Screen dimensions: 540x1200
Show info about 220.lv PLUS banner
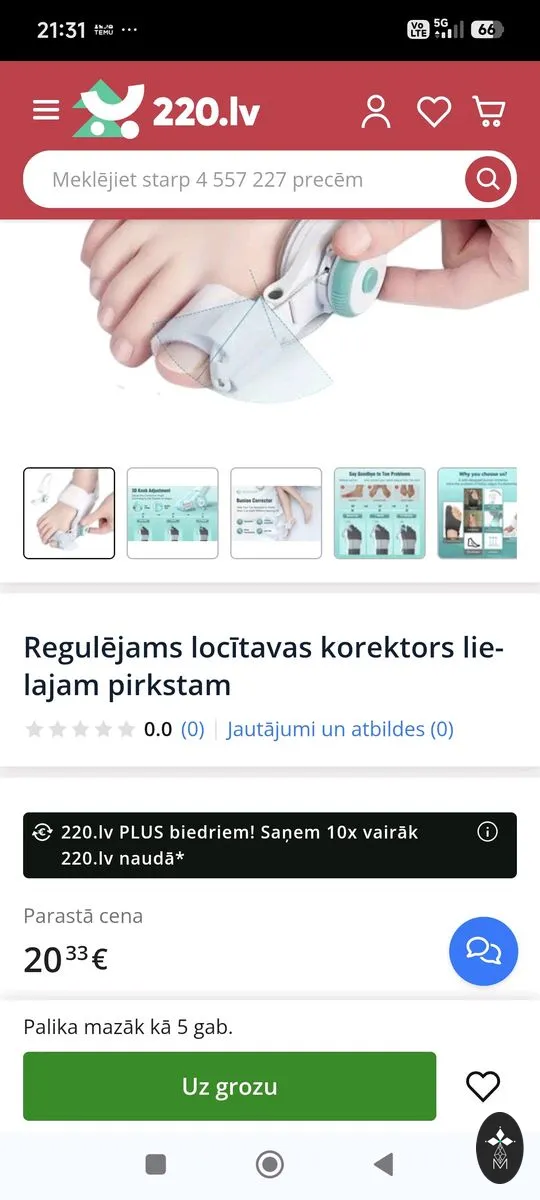point(487,832)
